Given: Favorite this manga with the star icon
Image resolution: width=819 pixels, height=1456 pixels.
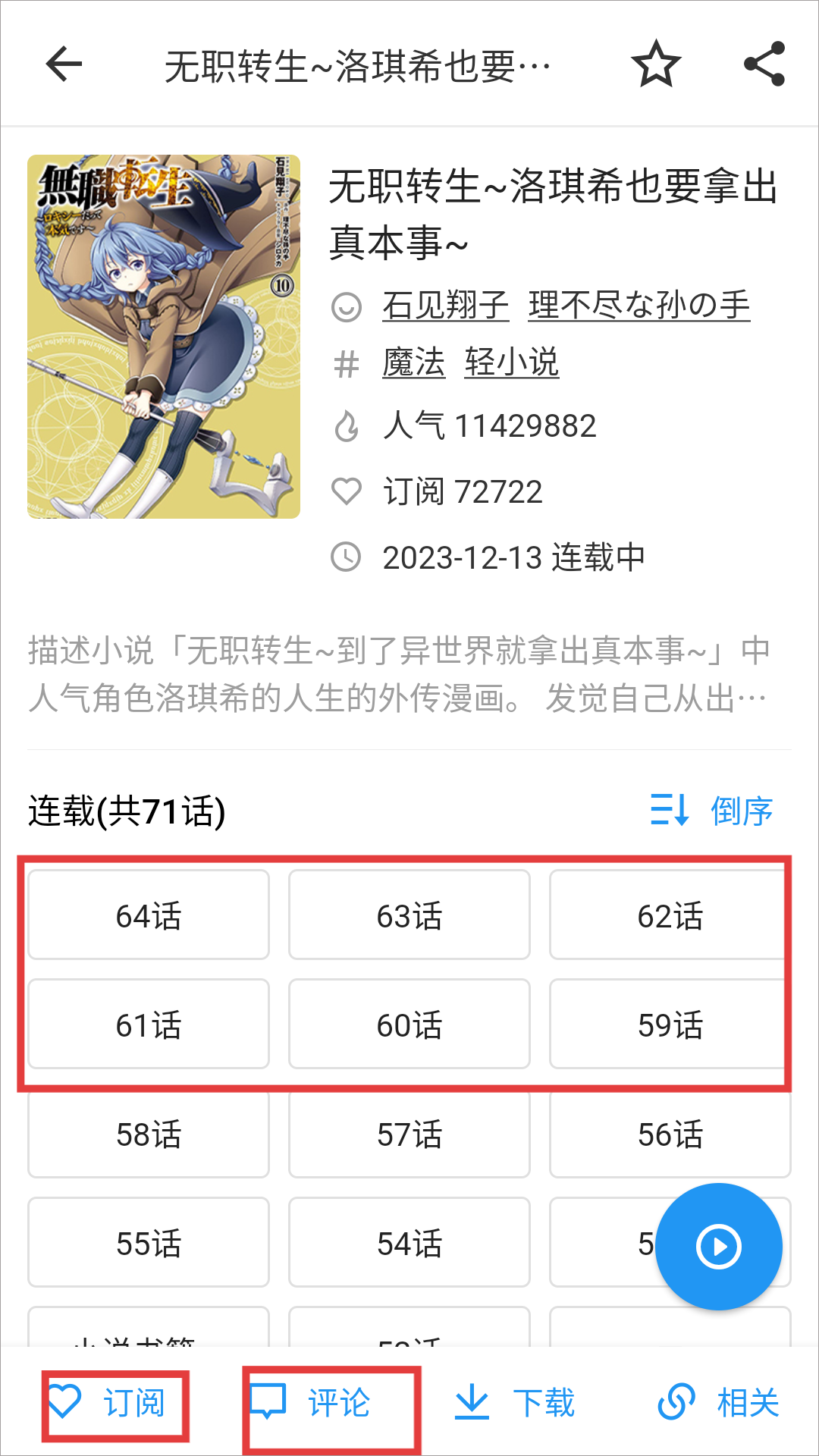Looking at the screenshot, I should tap(656, 64).
